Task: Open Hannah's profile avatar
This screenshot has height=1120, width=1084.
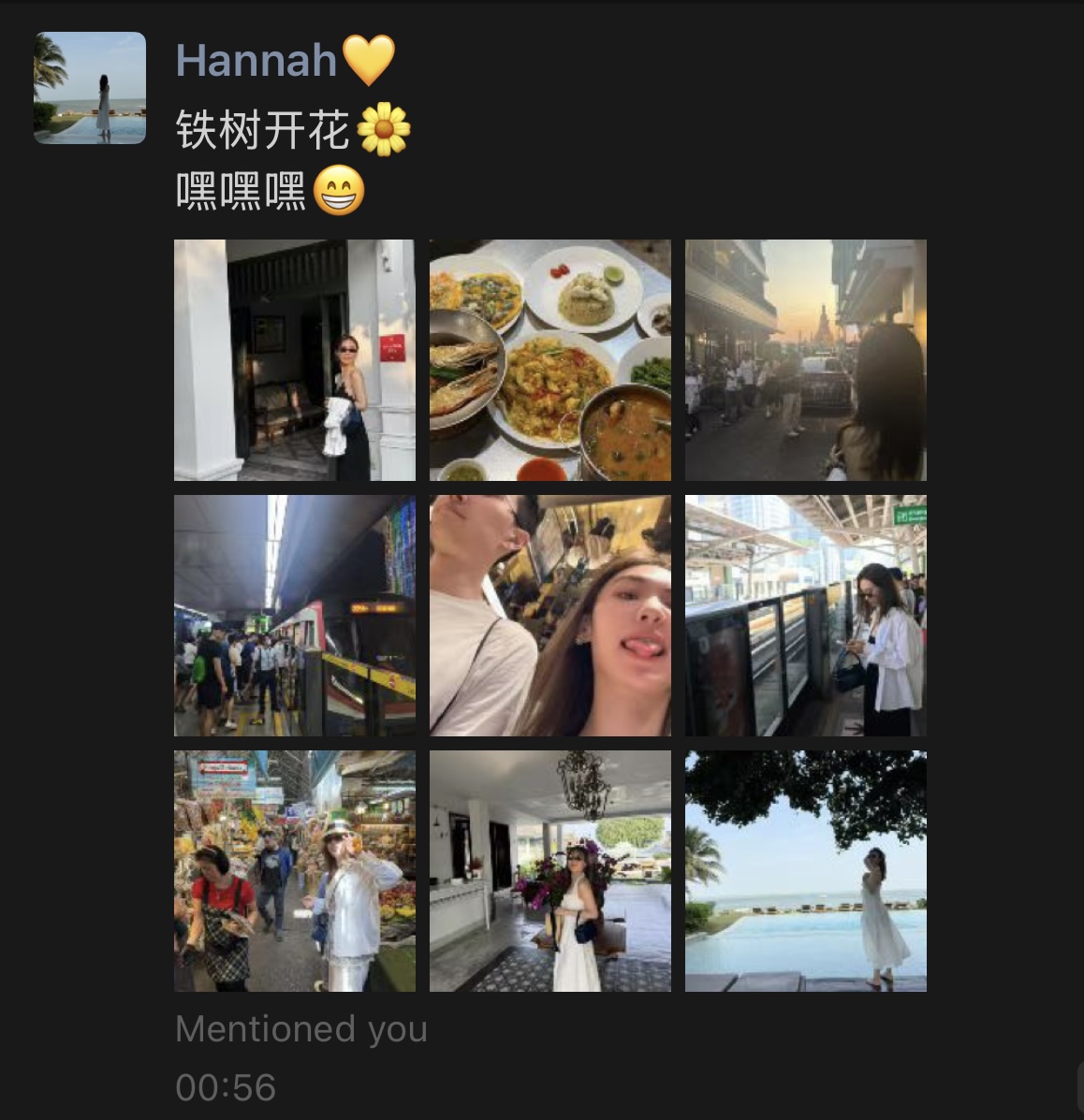Action: click(x=90, y=88)
